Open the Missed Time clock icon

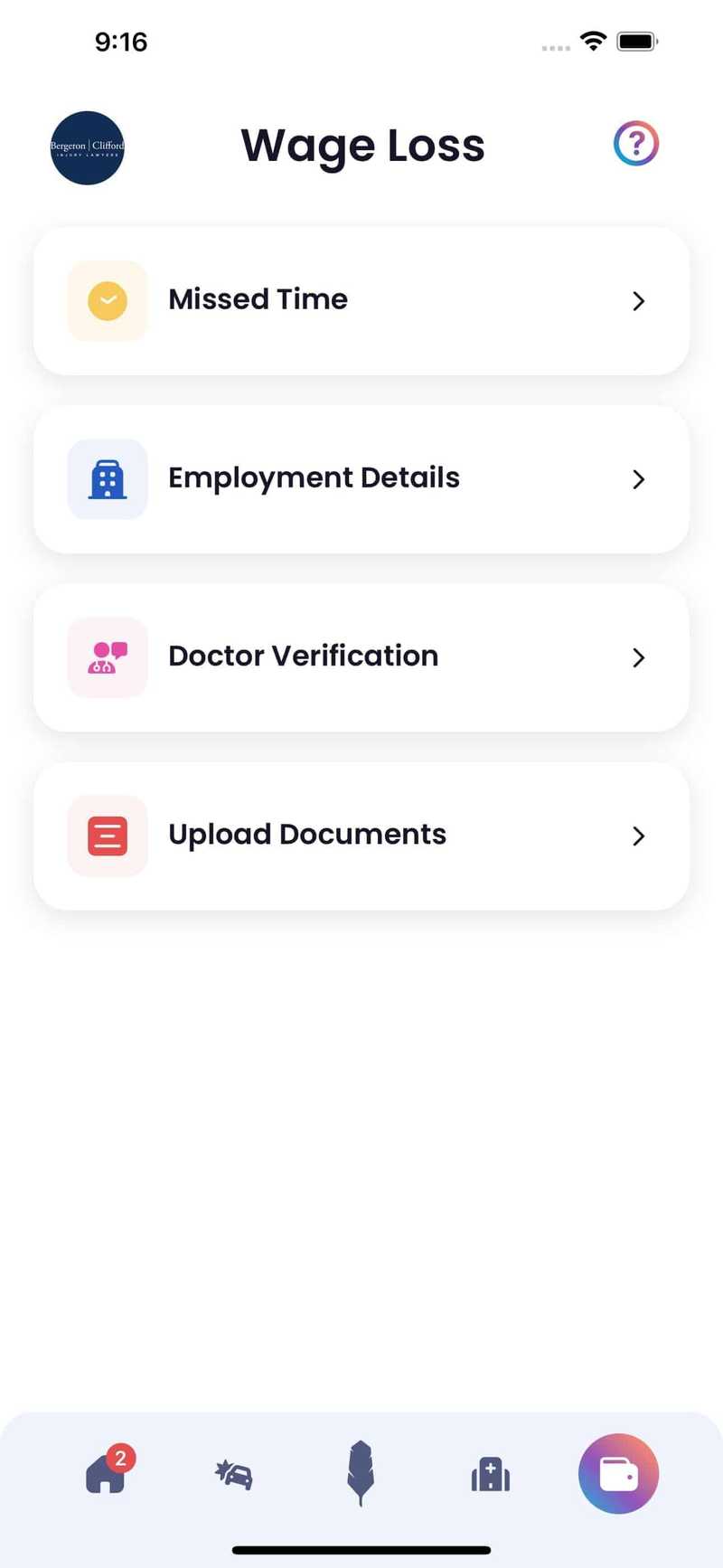(107, 300)
